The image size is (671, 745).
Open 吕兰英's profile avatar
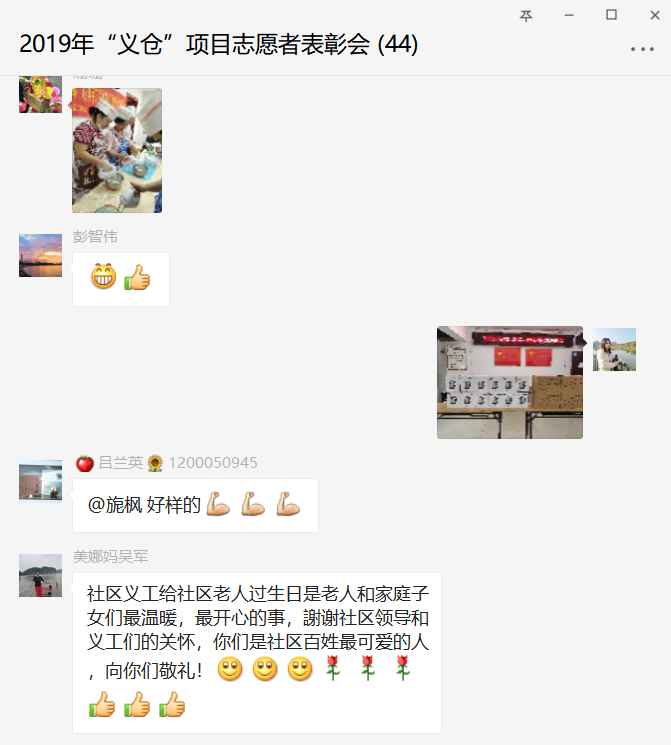pos(40,480)
